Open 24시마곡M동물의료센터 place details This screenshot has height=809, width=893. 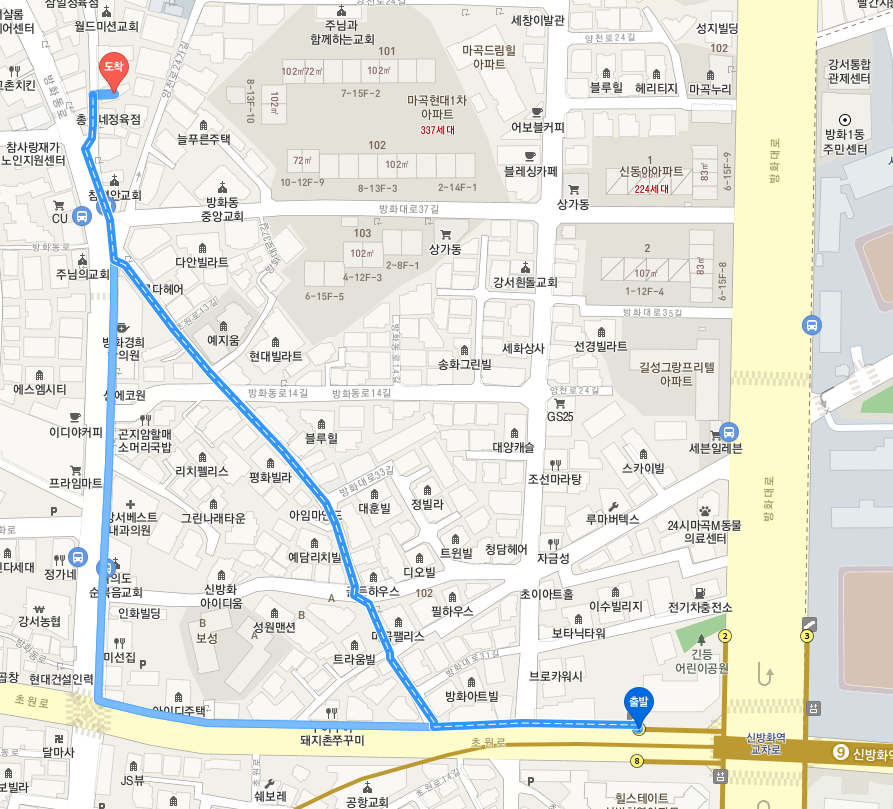pos(704,511)
